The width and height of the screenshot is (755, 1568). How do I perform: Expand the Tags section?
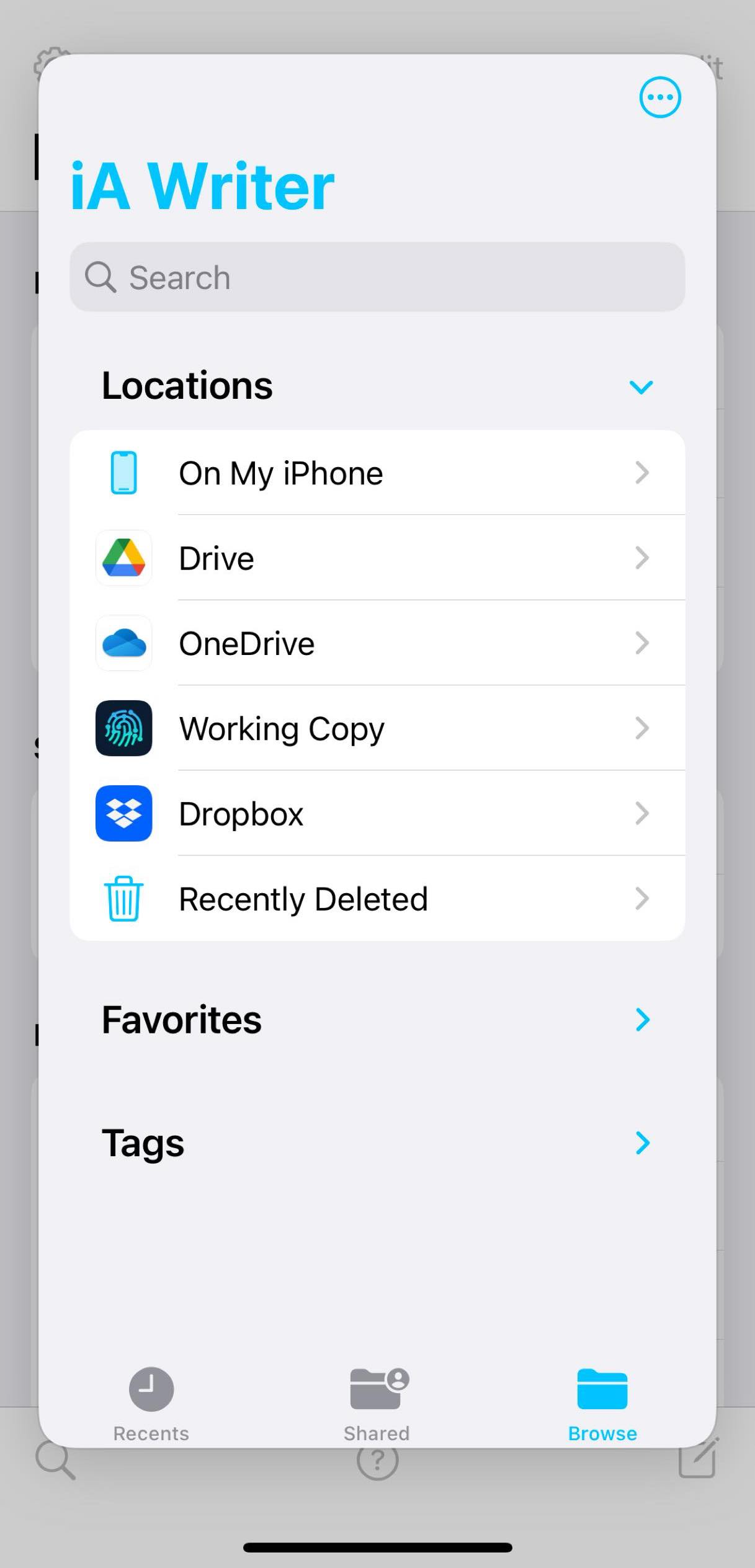click(643, 1143)
